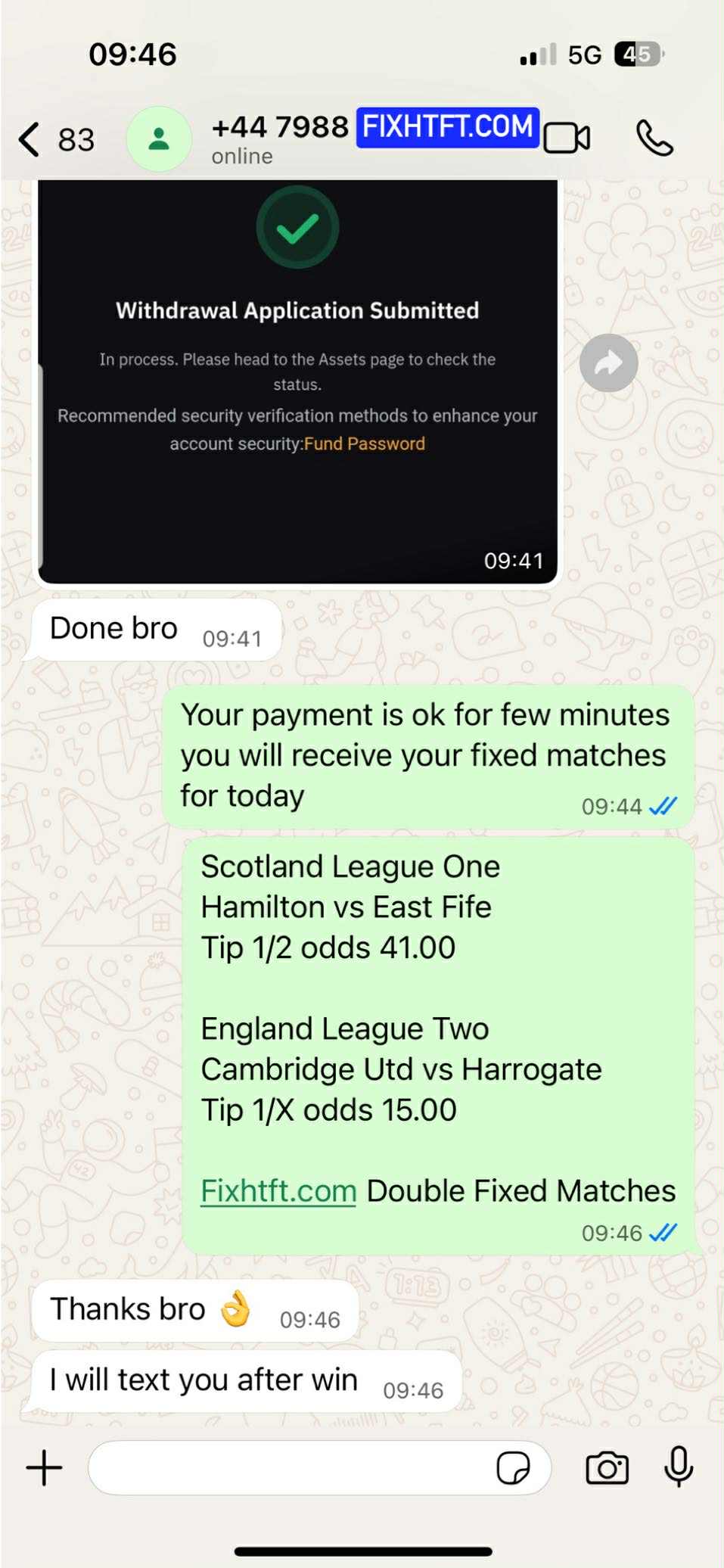This screenshot has height=1568, width=724.
Task: Forward the withdrawal screenshot image
Action: tap(609, 363)
